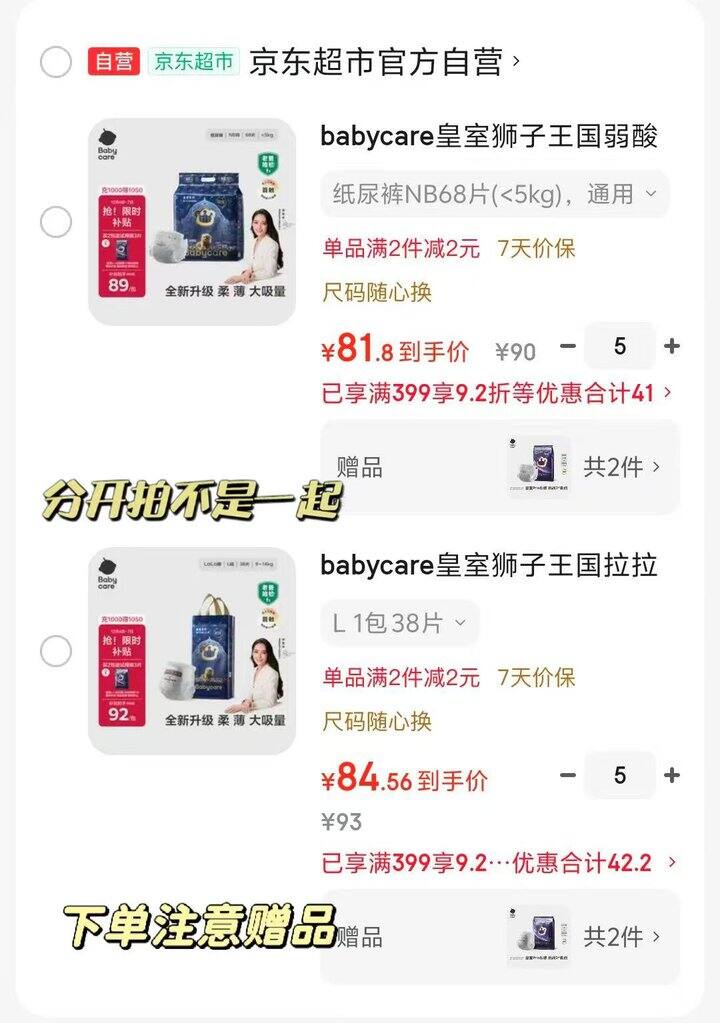720x1023 pixels.
Task: Open the babycare 弱酸 纸尿裤 product image
Action: click(192, 222)
